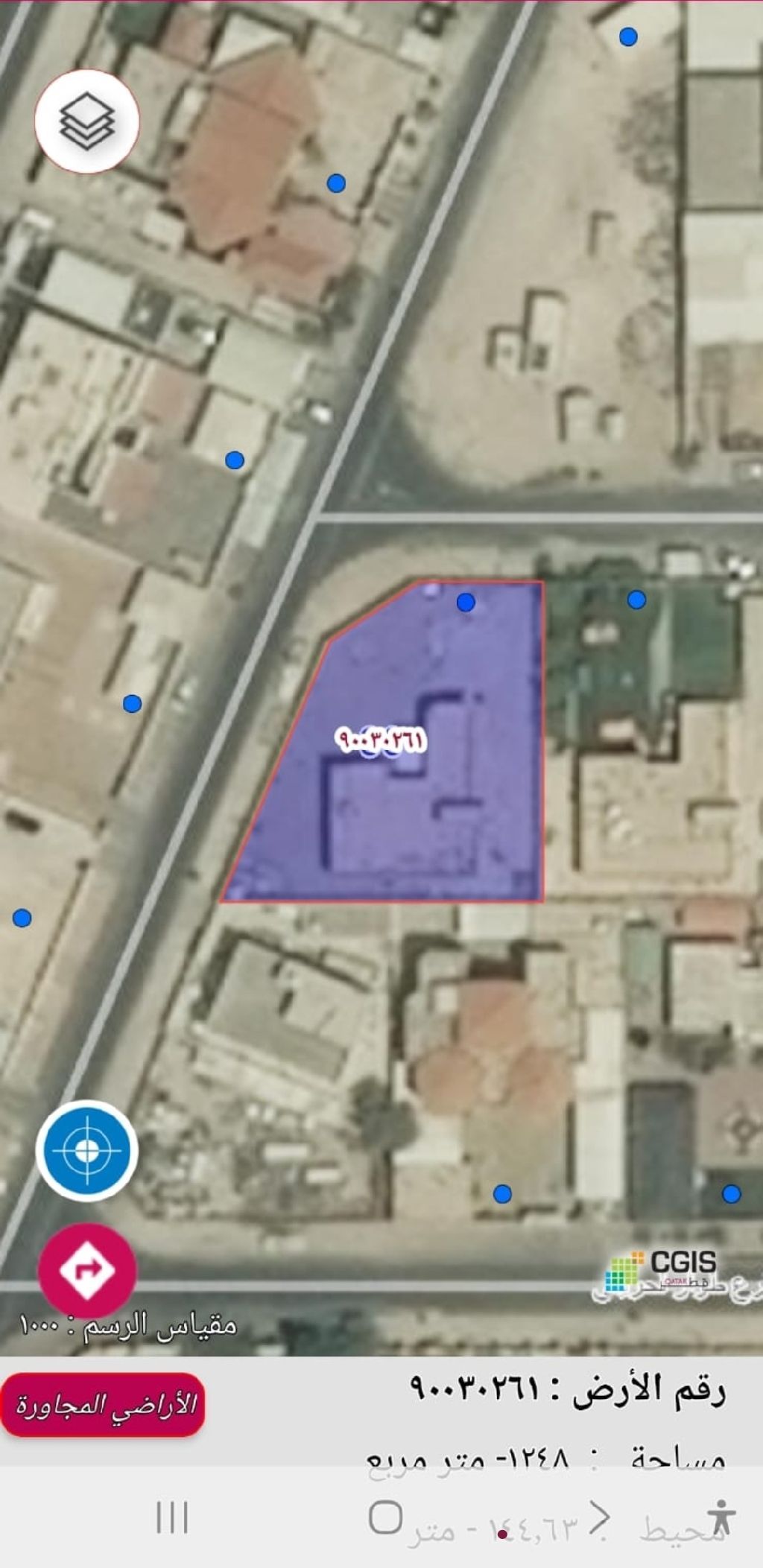Show adjacent lands (الأراضي المجاورة)
This screenshot has width=763, height=1568.
[x=104, y=1404]
